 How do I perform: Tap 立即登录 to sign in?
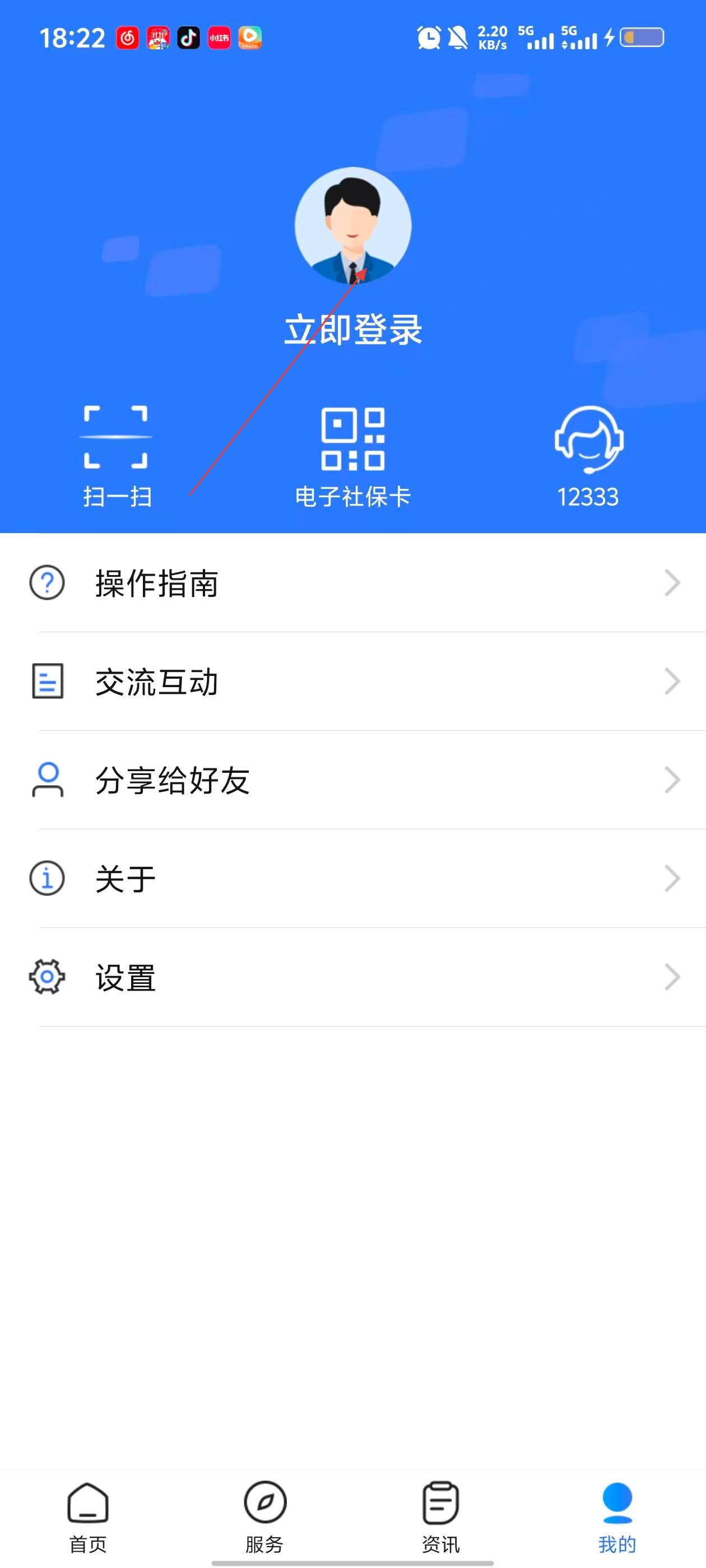352,330
